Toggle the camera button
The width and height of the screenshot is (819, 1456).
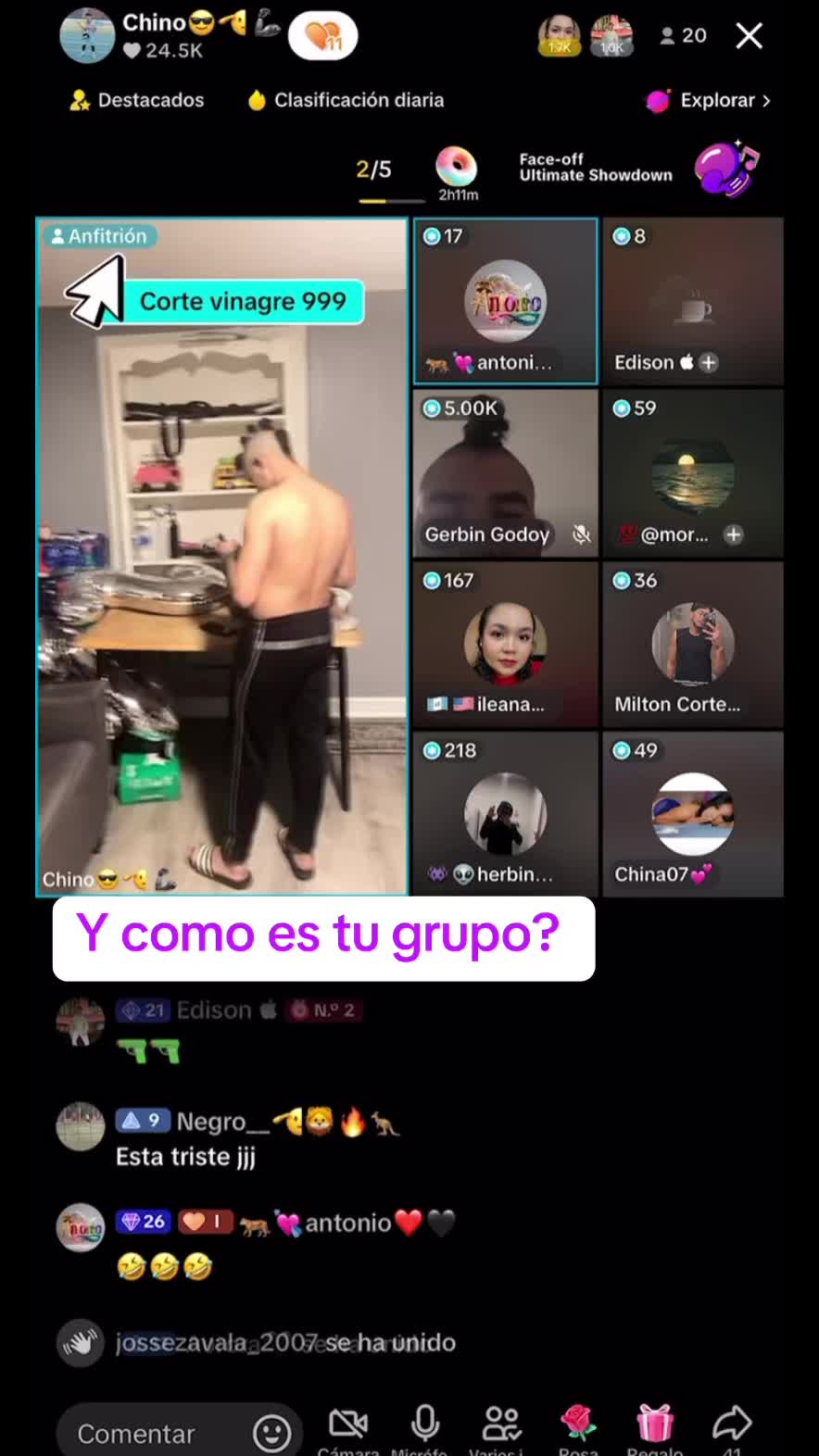tap(348, 1425)
